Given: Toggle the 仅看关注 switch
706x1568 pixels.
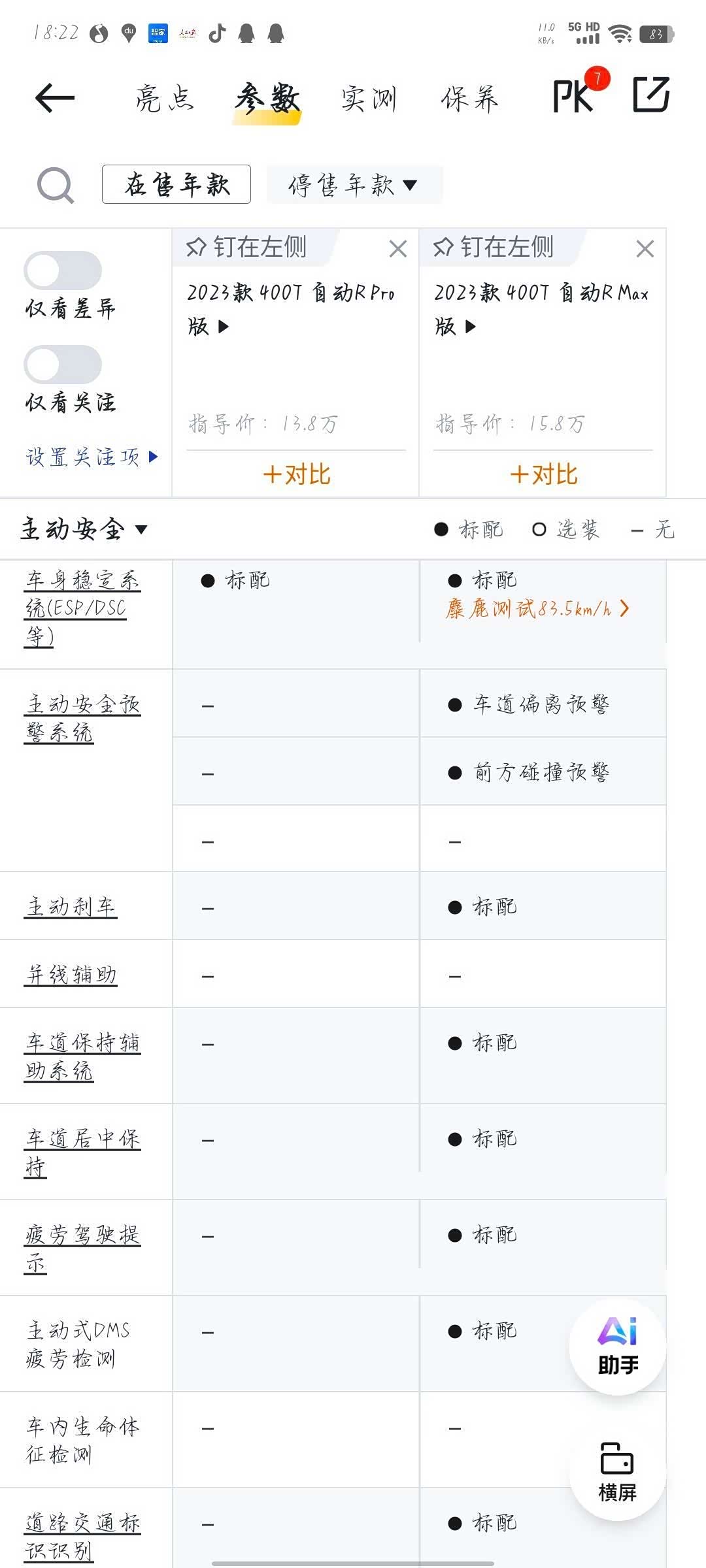Looking at the screenshot, I should [63, 365].
